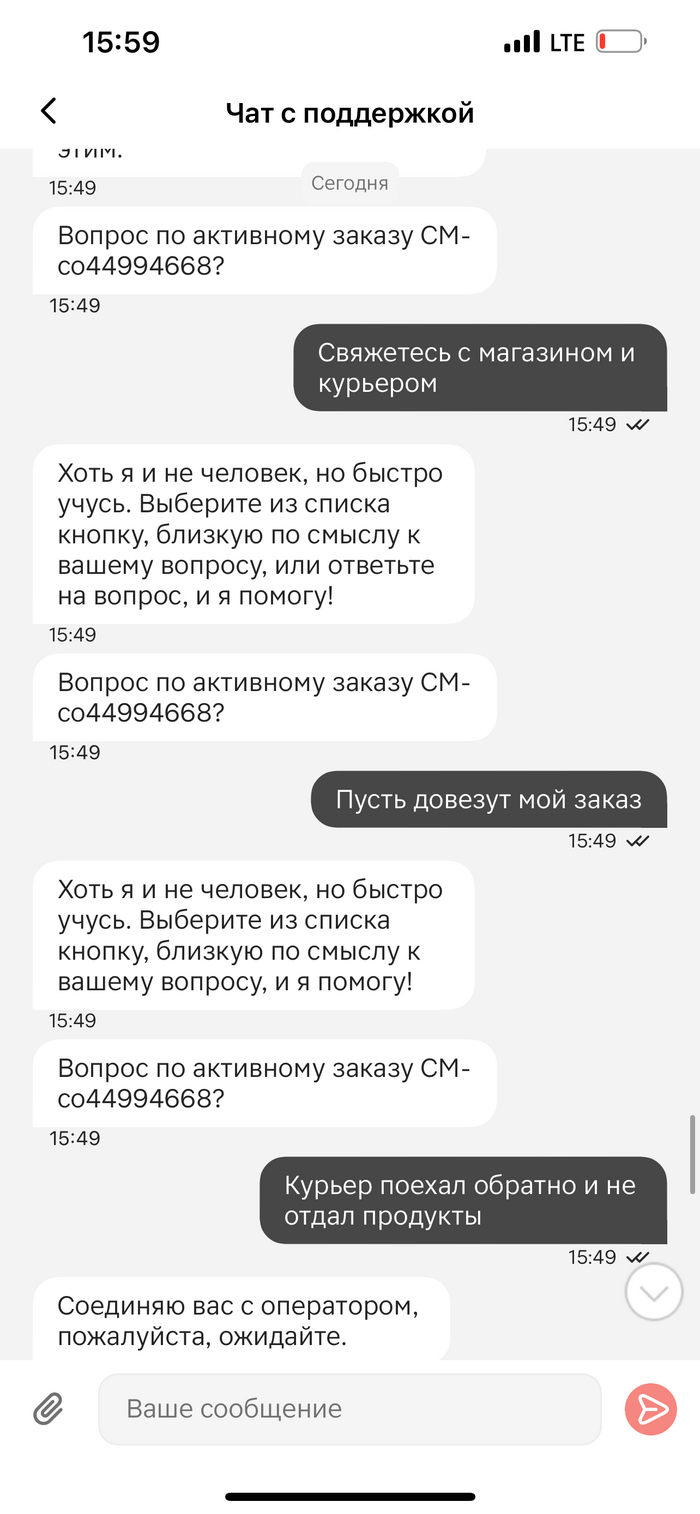The image size is (700, 1514).
Task: Go back from the support chat
Action: 48,111
